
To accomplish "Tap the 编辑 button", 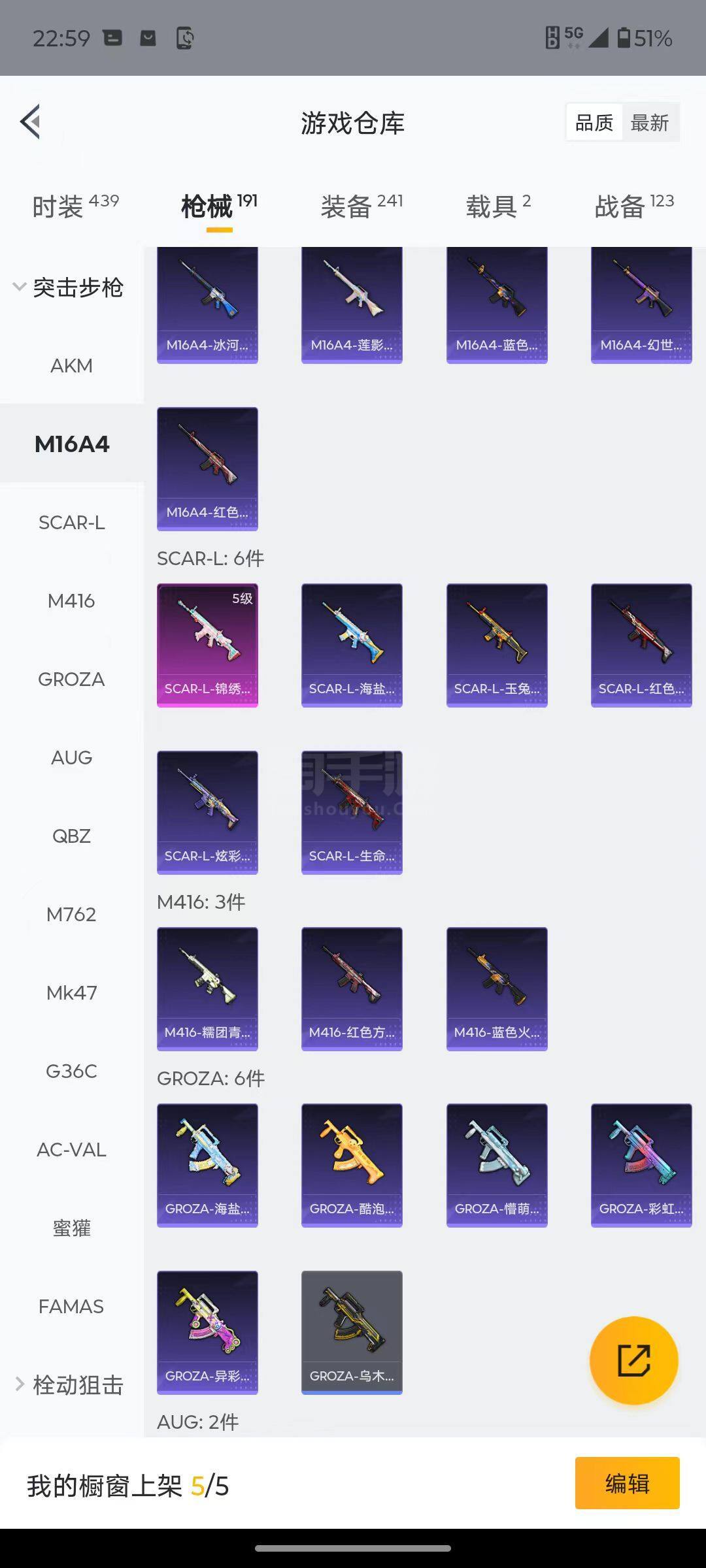I will 627,1483.
